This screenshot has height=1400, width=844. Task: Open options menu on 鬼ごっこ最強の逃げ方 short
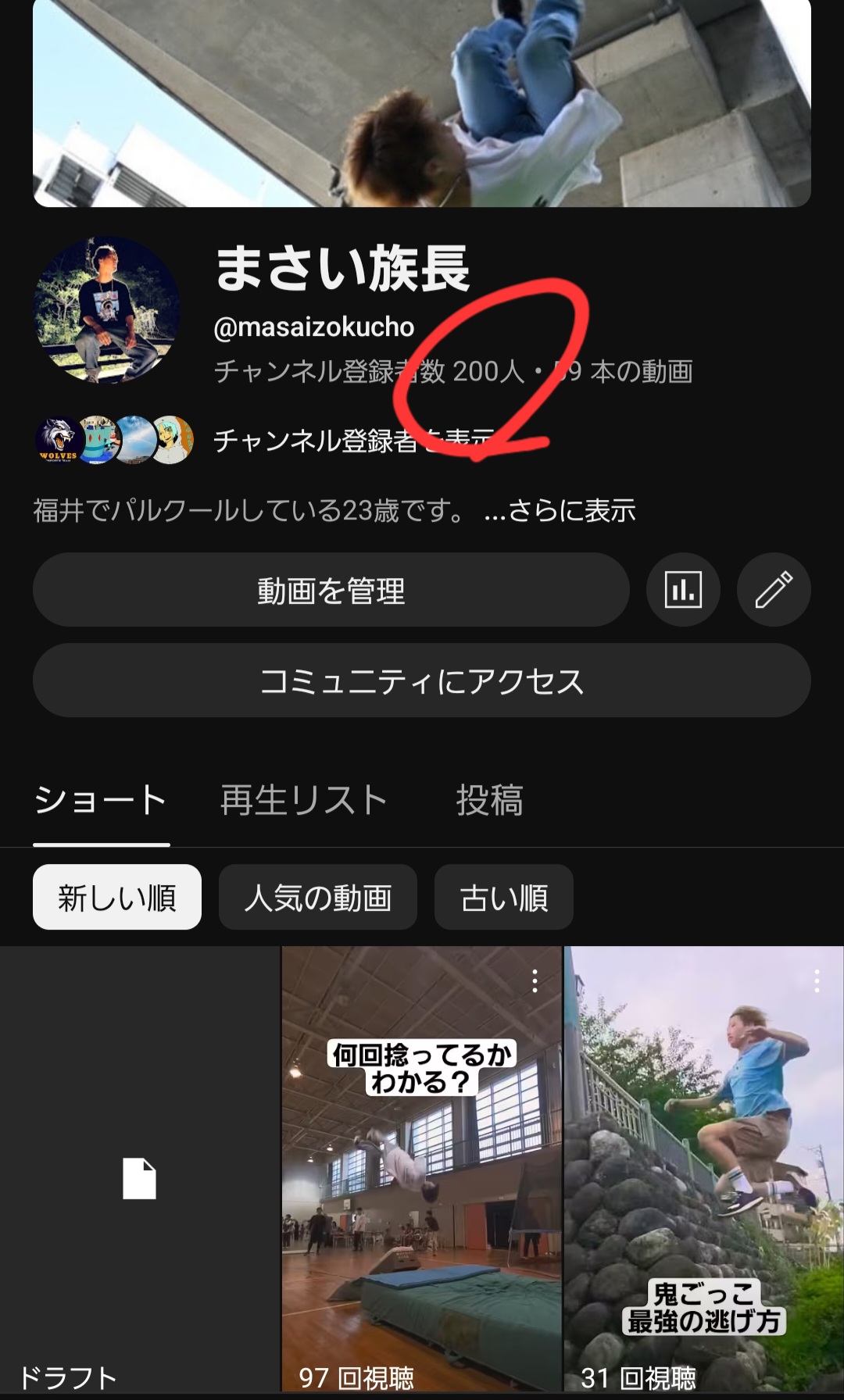point(817,981)
